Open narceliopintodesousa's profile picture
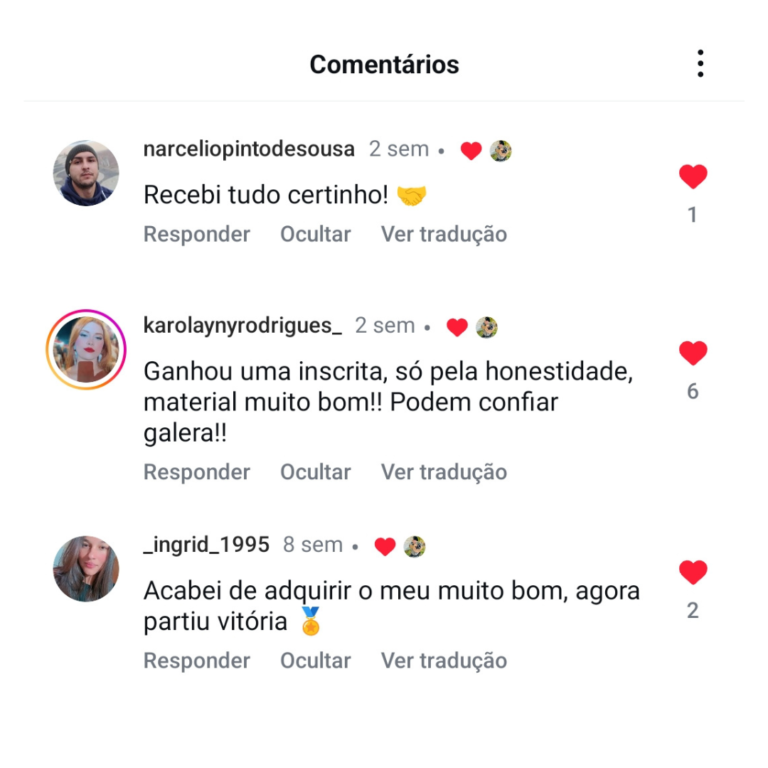Image resolution: width=768 pixels, height=768 pixels. (x=86, y=173)
